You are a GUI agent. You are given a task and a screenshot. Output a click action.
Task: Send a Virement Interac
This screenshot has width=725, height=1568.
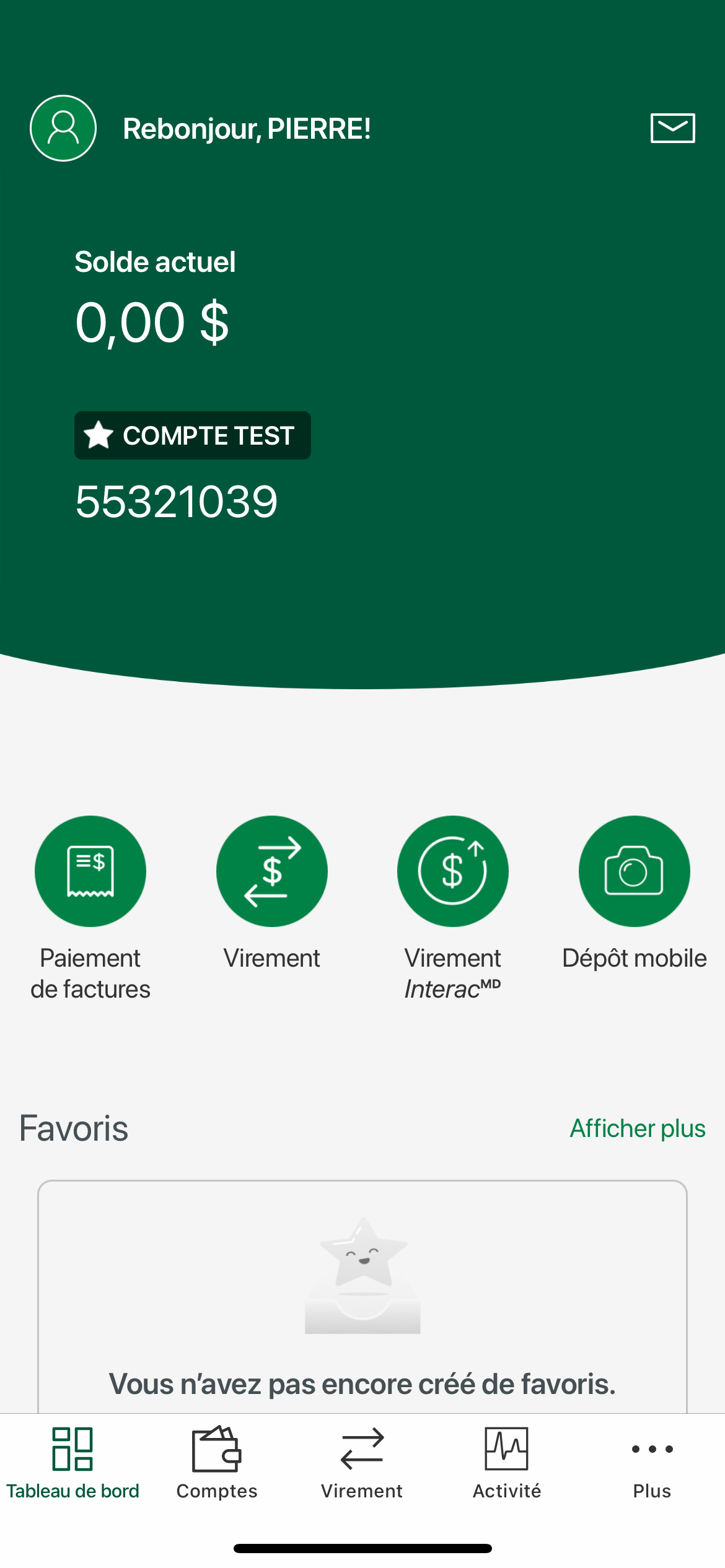pyautogui.click(x=453, y=871)
